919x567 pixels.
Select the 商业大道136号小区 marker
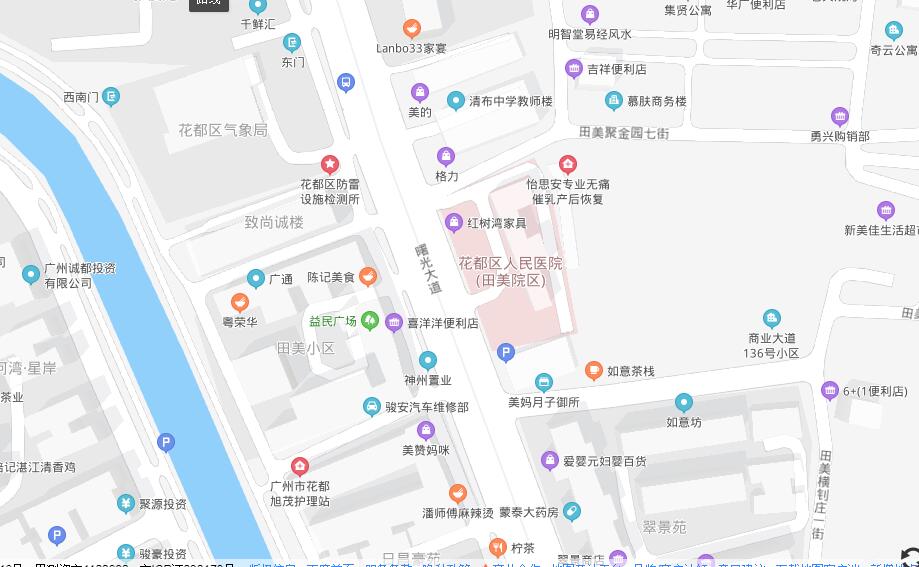(772, 319)
